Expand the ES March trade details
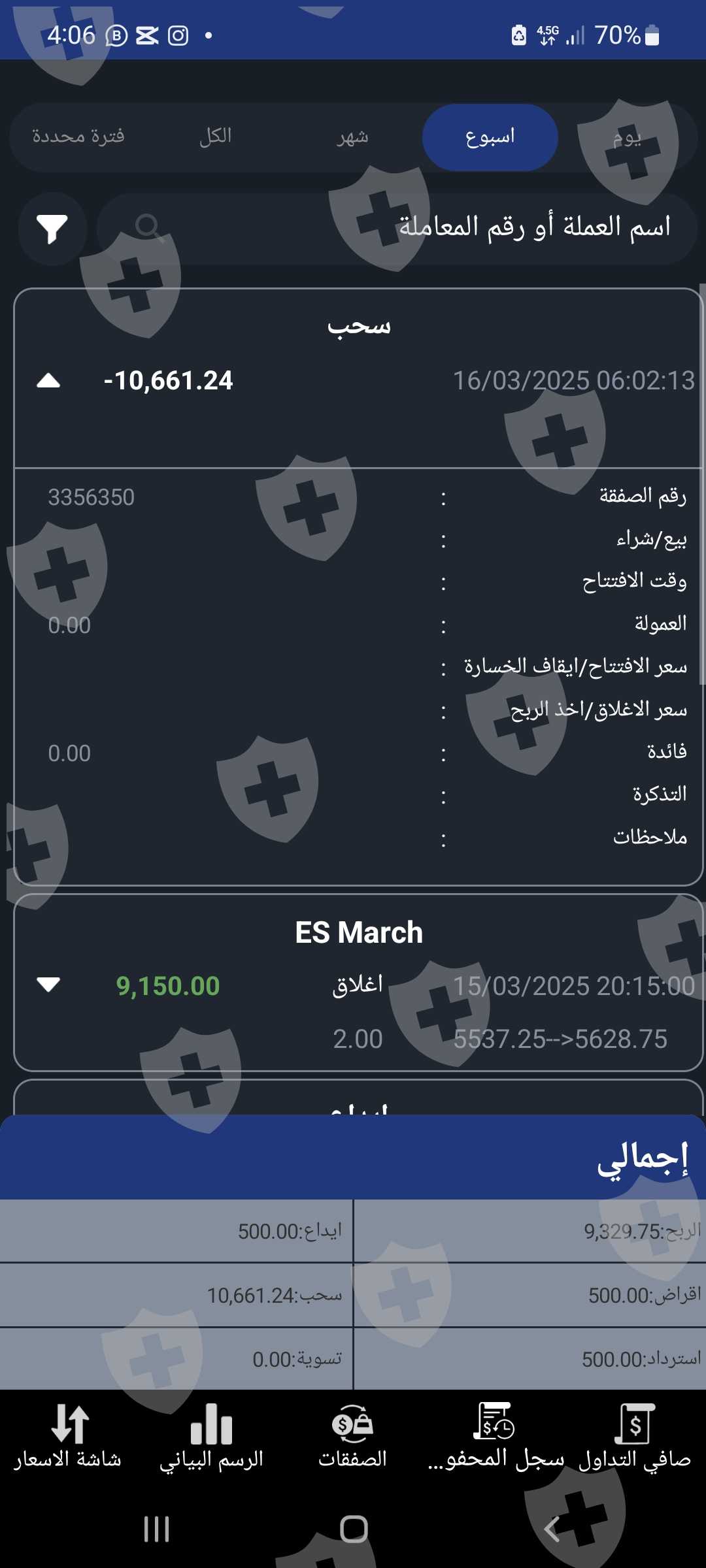The image size is (706, 1568). click(x=48, y=985)
